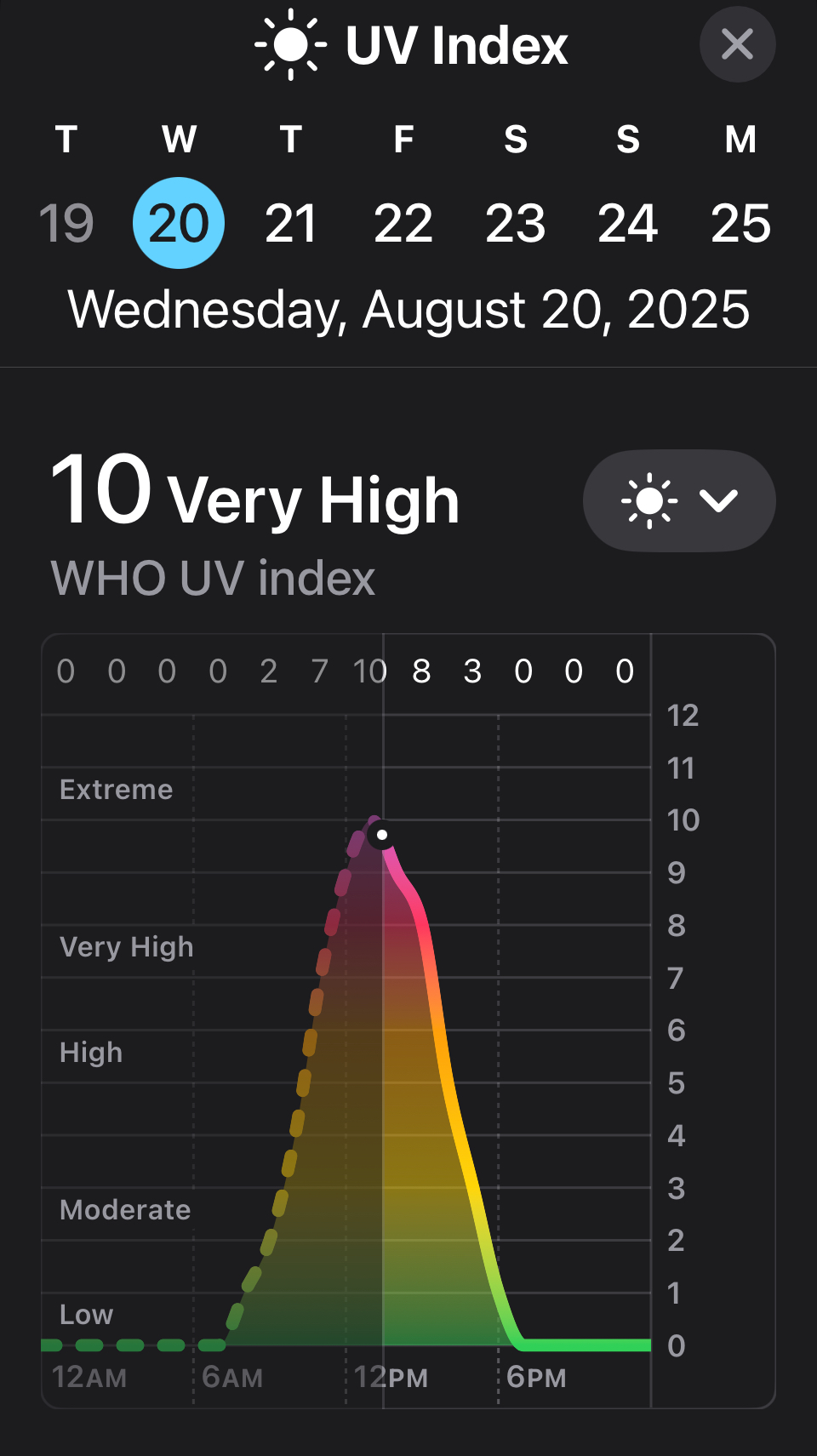The image size is (817, 1456).
Task: Jump to Monday the 25th
Action: [740, 223]
